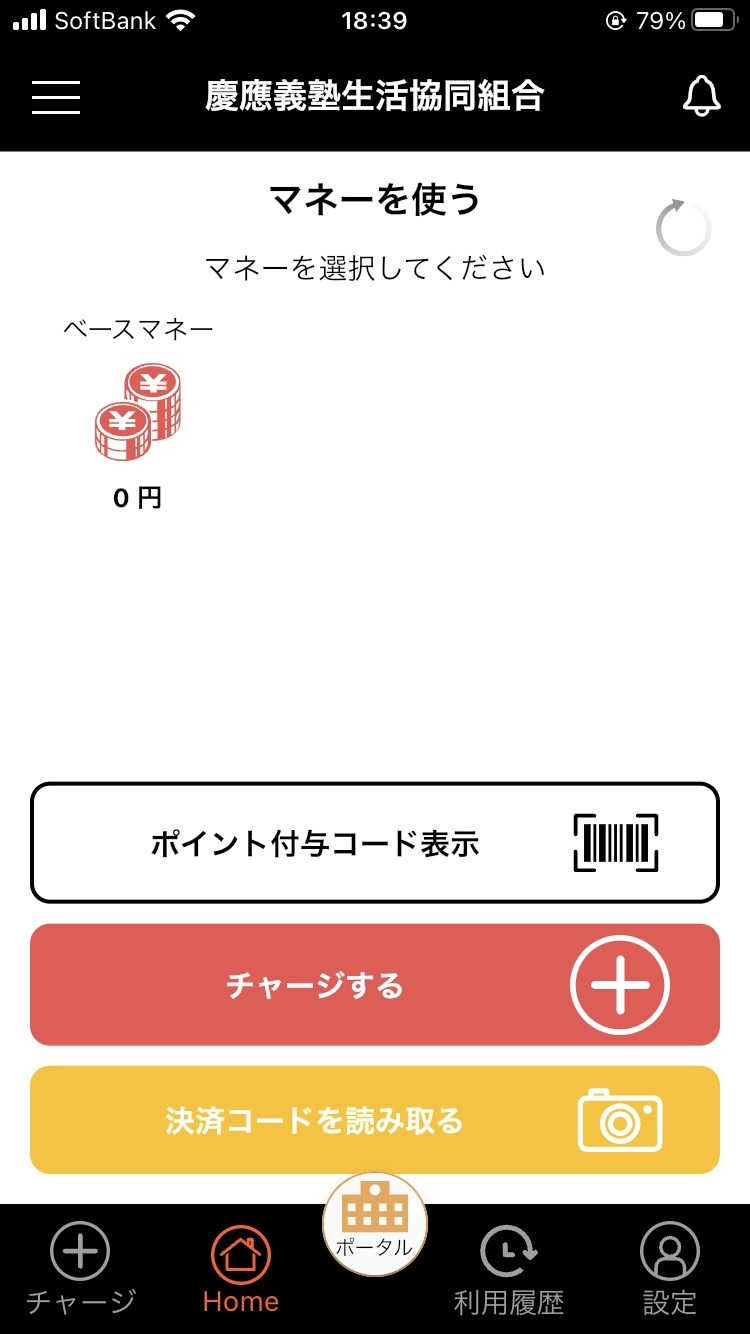750x1334 pixels.
Task: Switch to the チャージ tab
Action: point(81,1268)
